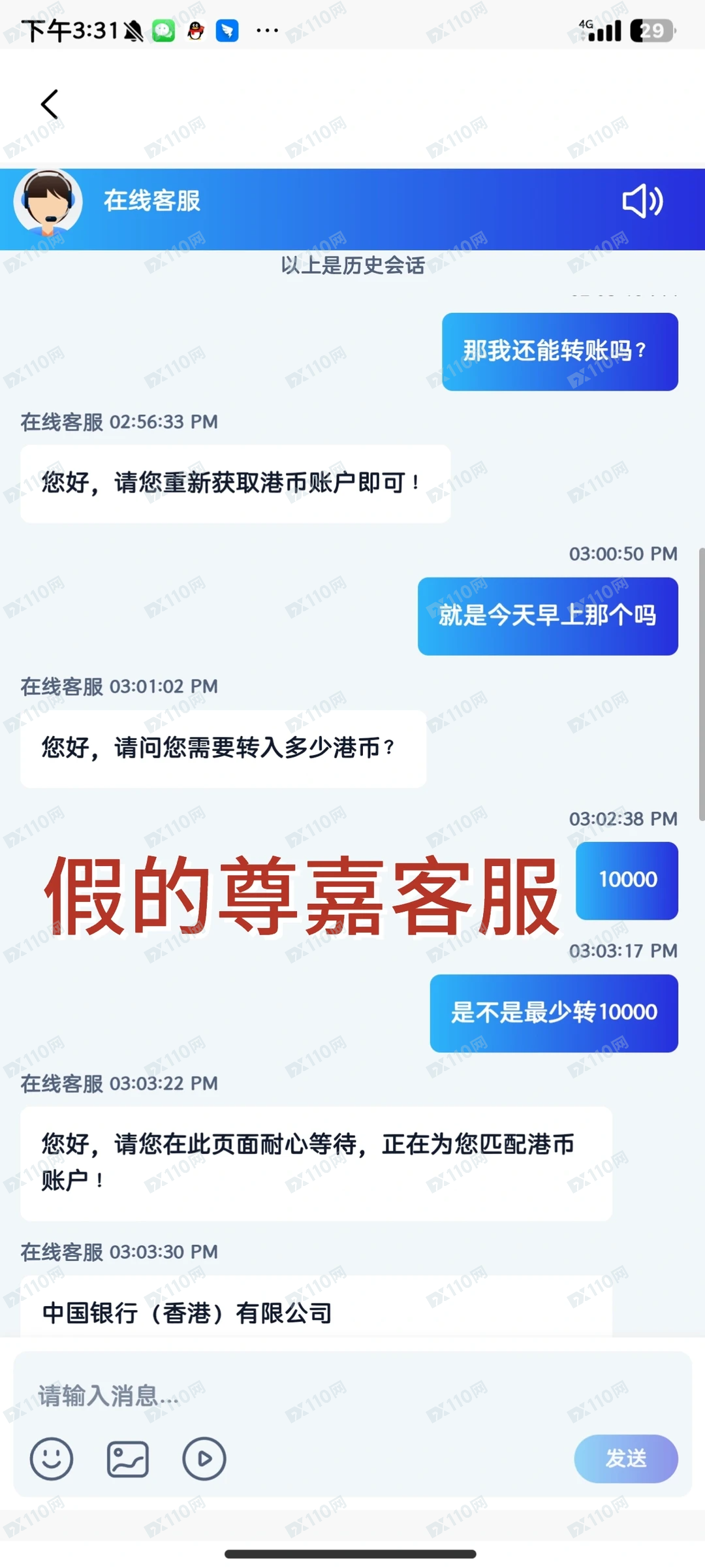Screen dimensions: 705x1568
Task: Open the emoji picker
Action: (x=52, y=1459)
